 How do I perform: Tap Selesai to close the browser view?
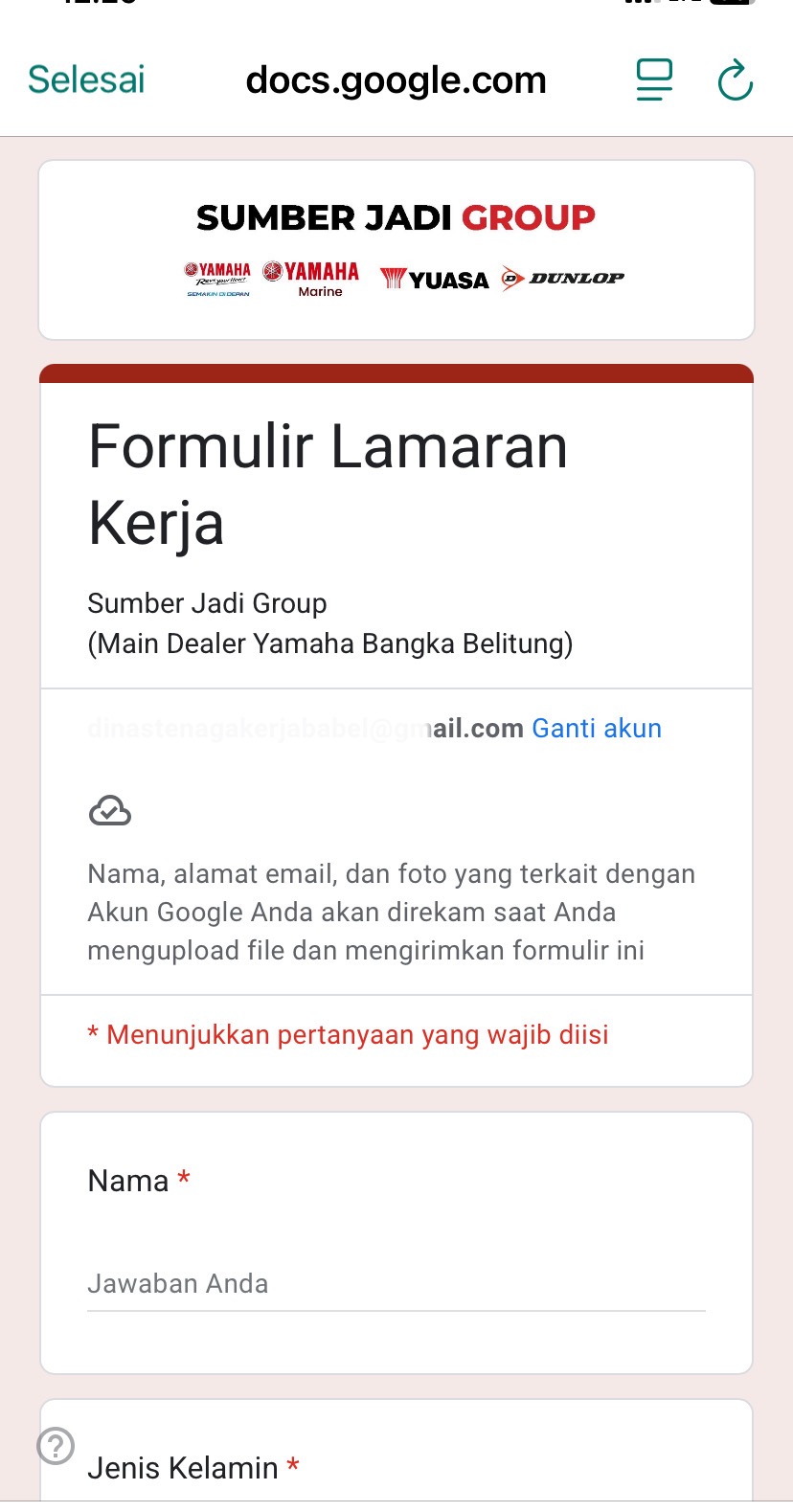tap(86, 80)
